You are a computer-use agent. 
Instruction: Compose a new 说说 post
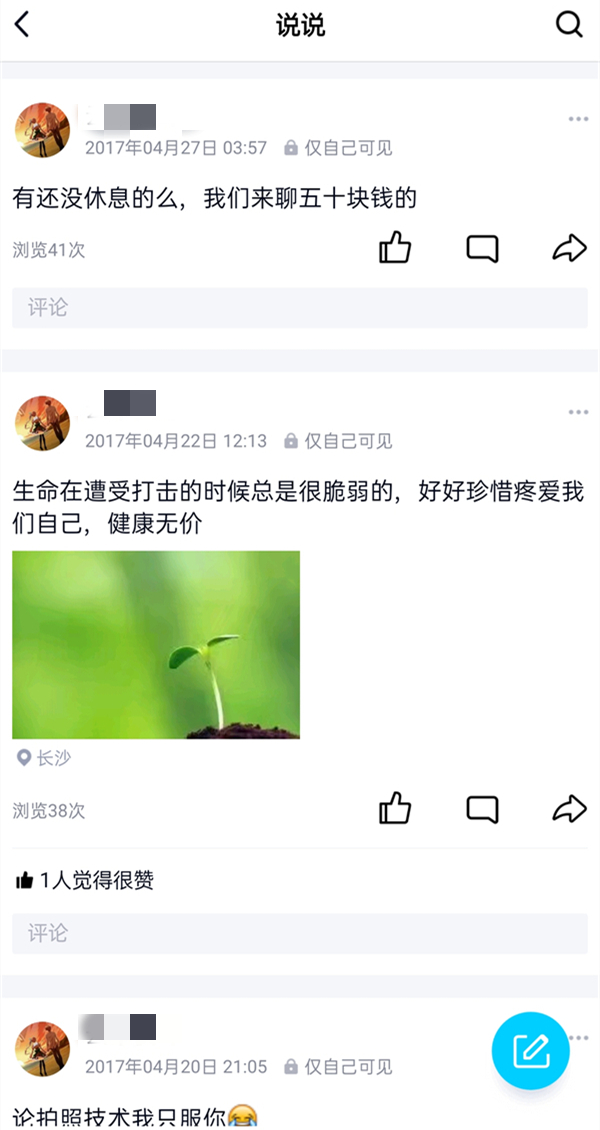pos(531,1049)
